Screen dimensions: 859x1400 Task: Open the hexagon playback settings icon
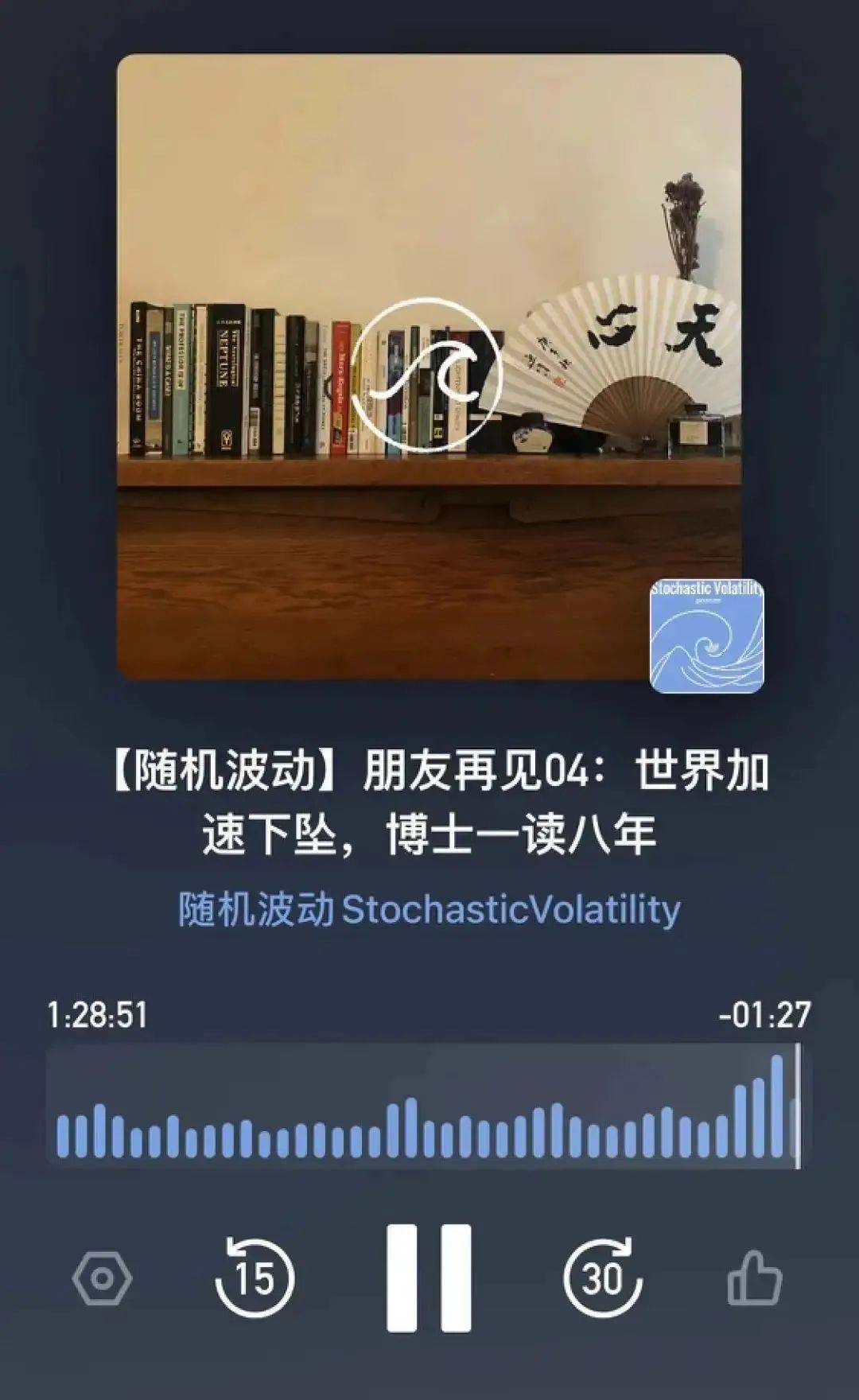coord(102,1278)
